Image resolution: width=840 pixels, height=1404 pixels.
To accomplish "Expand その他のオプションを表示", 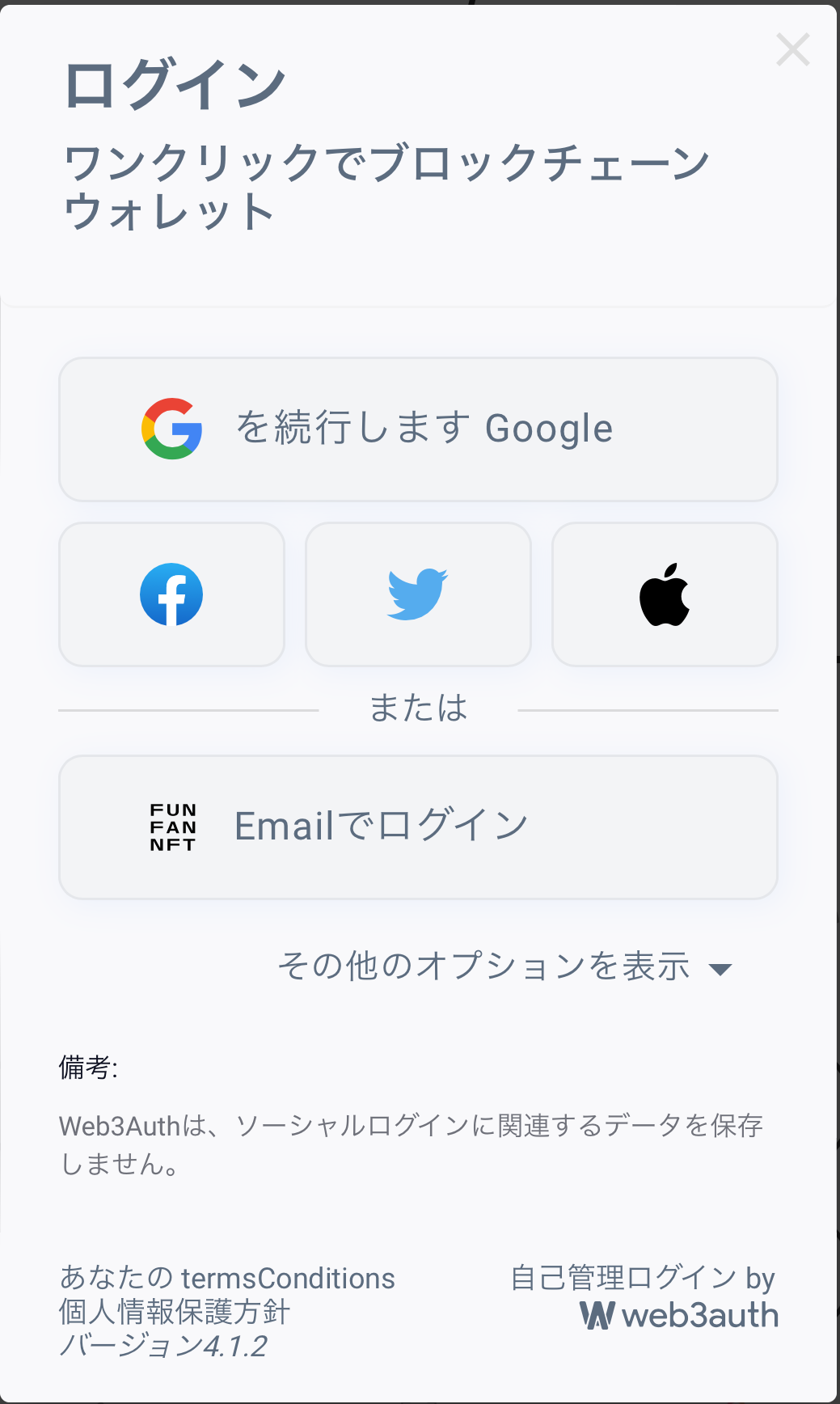I will [504, 967].
